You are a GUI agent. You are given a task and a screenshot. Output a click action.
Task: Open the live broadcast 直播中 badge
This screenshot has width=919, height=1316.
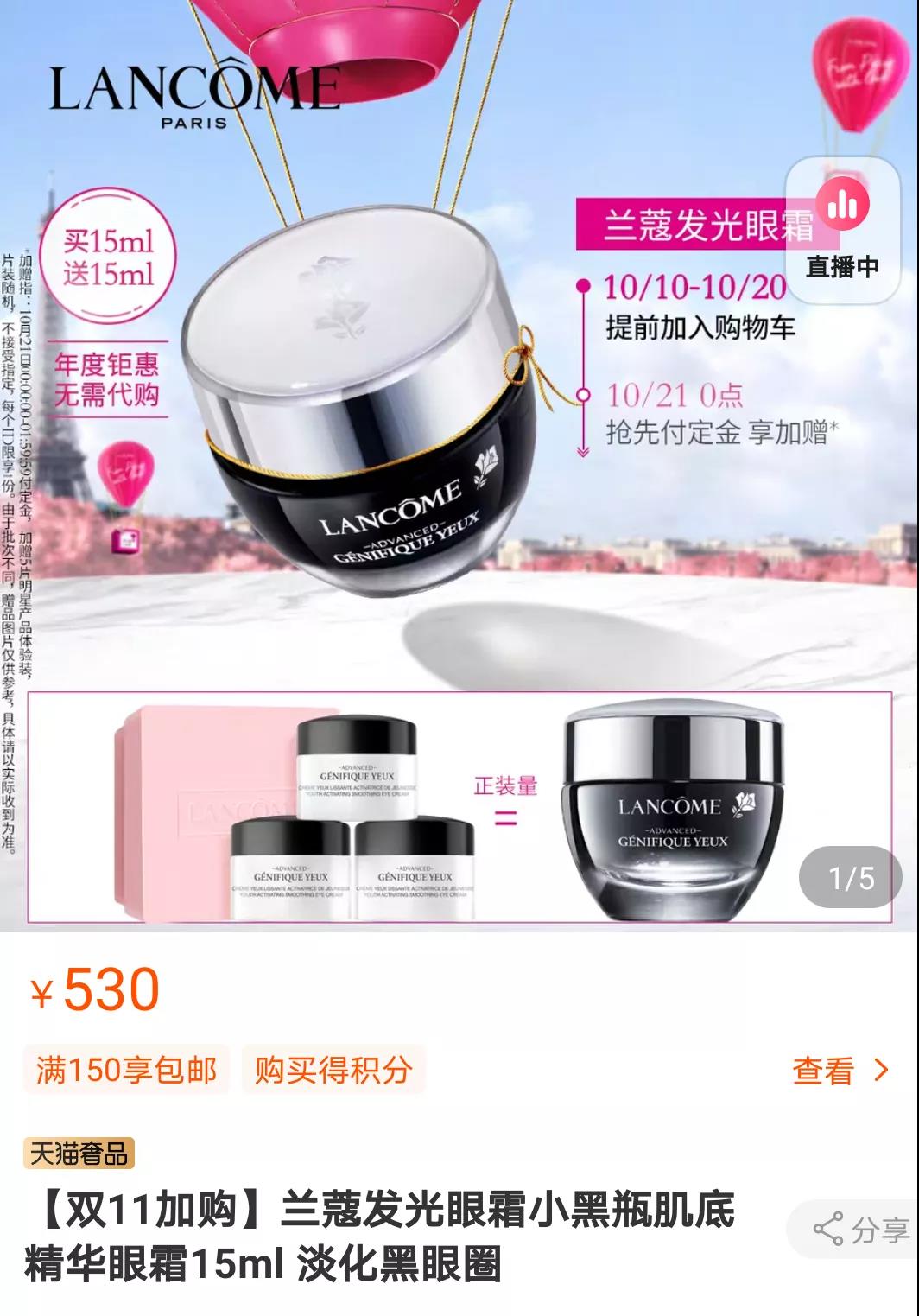[x=843, y=232]
